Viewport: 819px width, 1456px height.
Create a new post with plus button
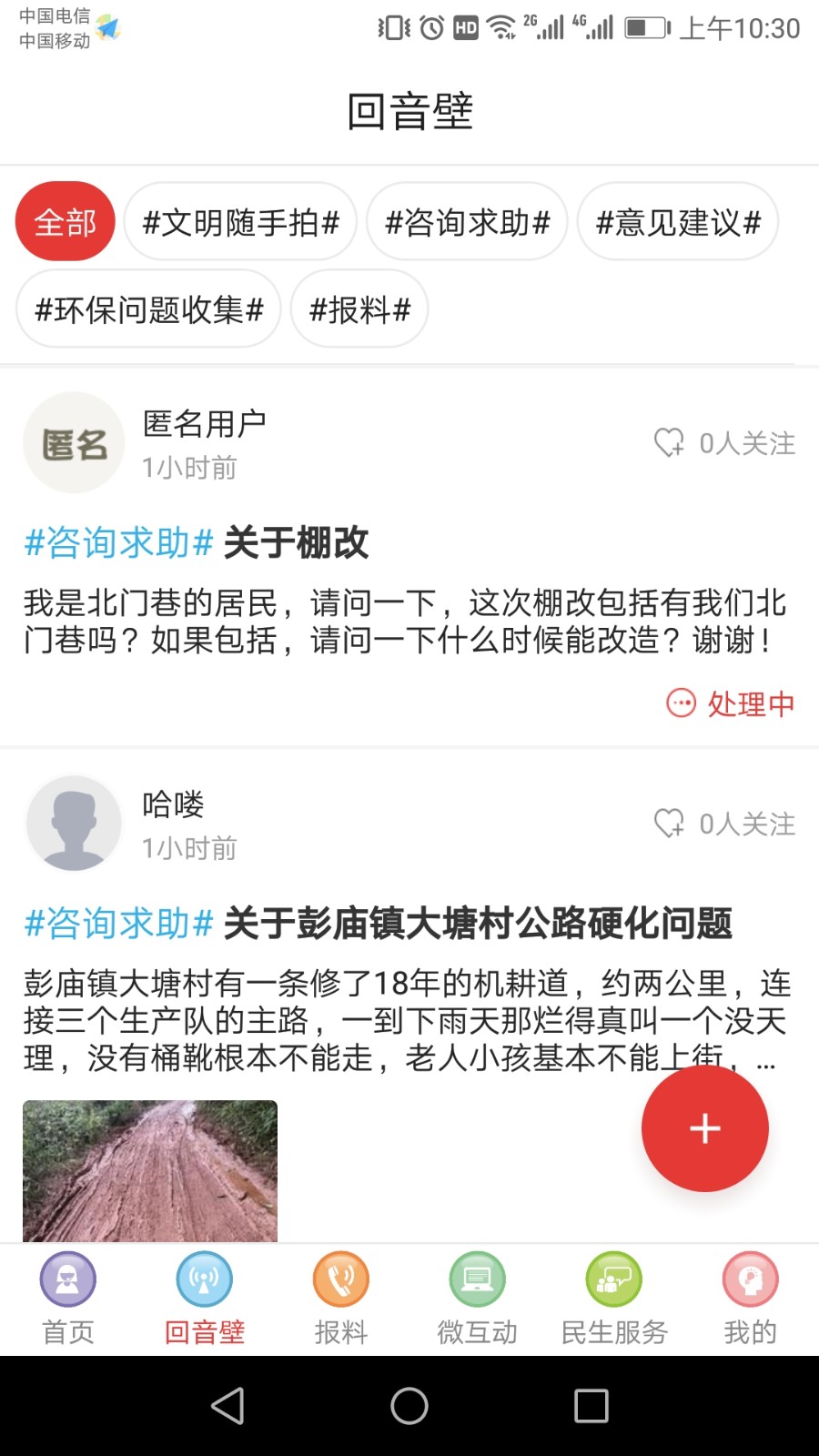point(705,1128)
